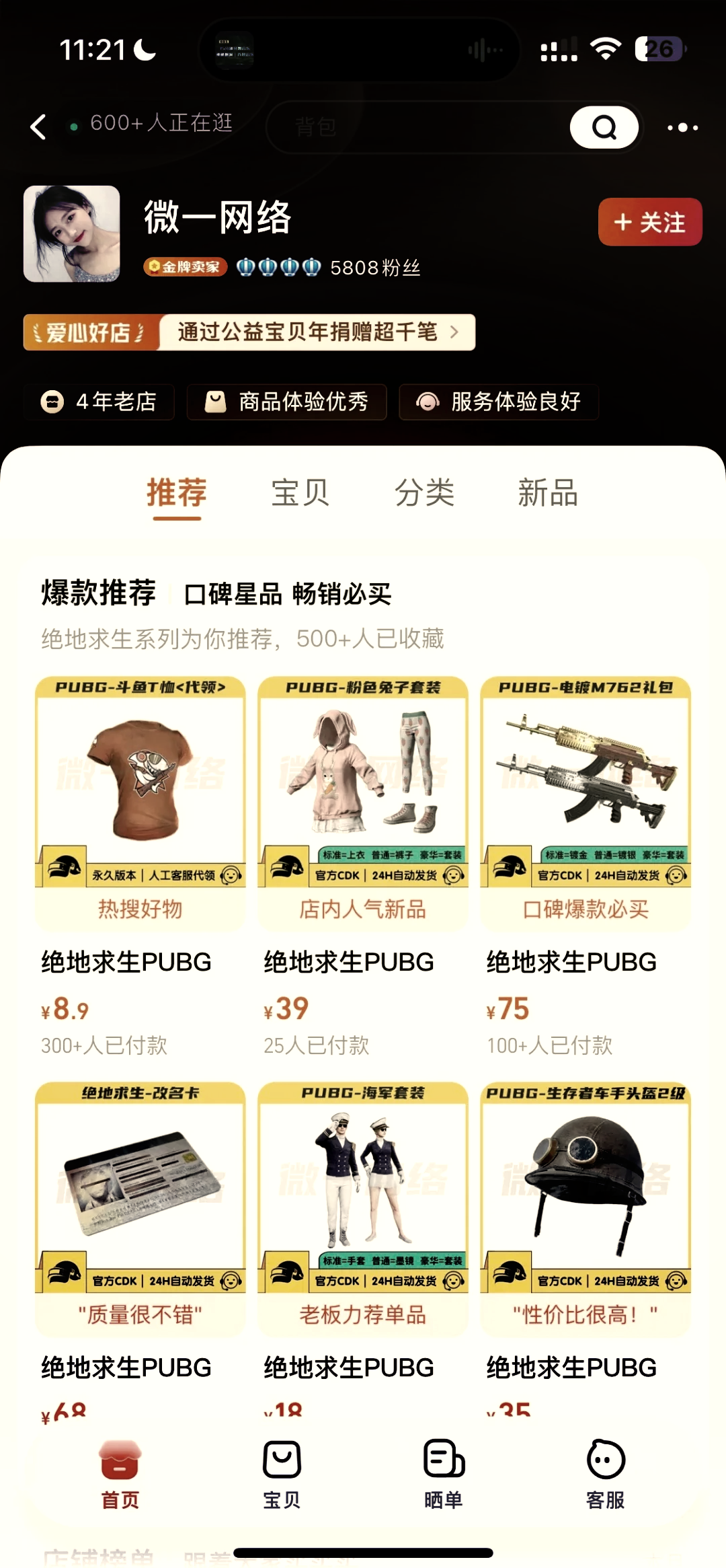Screen dimensions: 726x1568
Task: Open the 分类 tab
Action: (x=424, y=493)
